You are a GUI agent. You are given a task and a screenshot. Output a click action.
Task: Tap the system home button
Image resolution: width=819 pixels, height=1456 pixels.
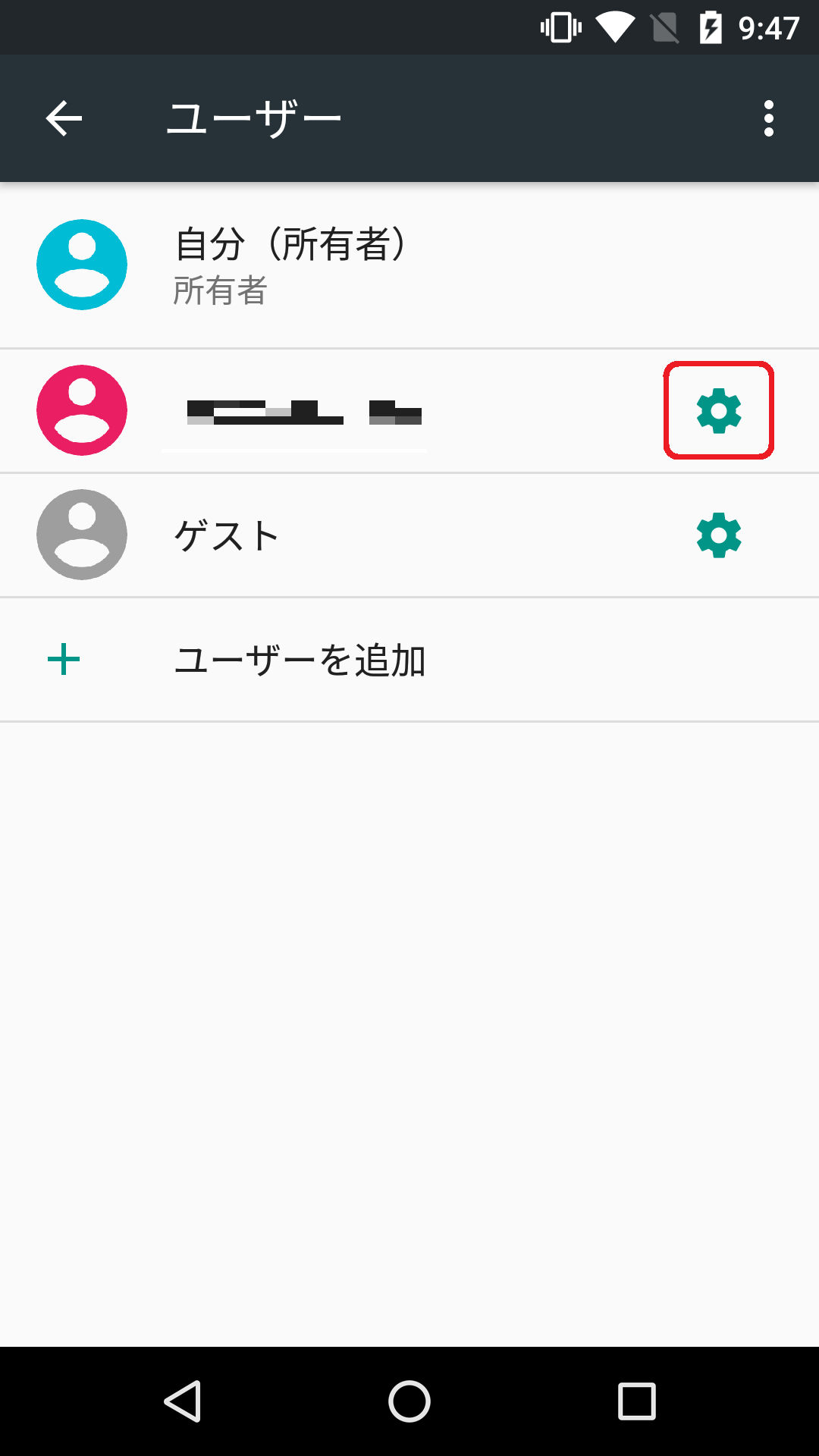[x=409, y=1401]
